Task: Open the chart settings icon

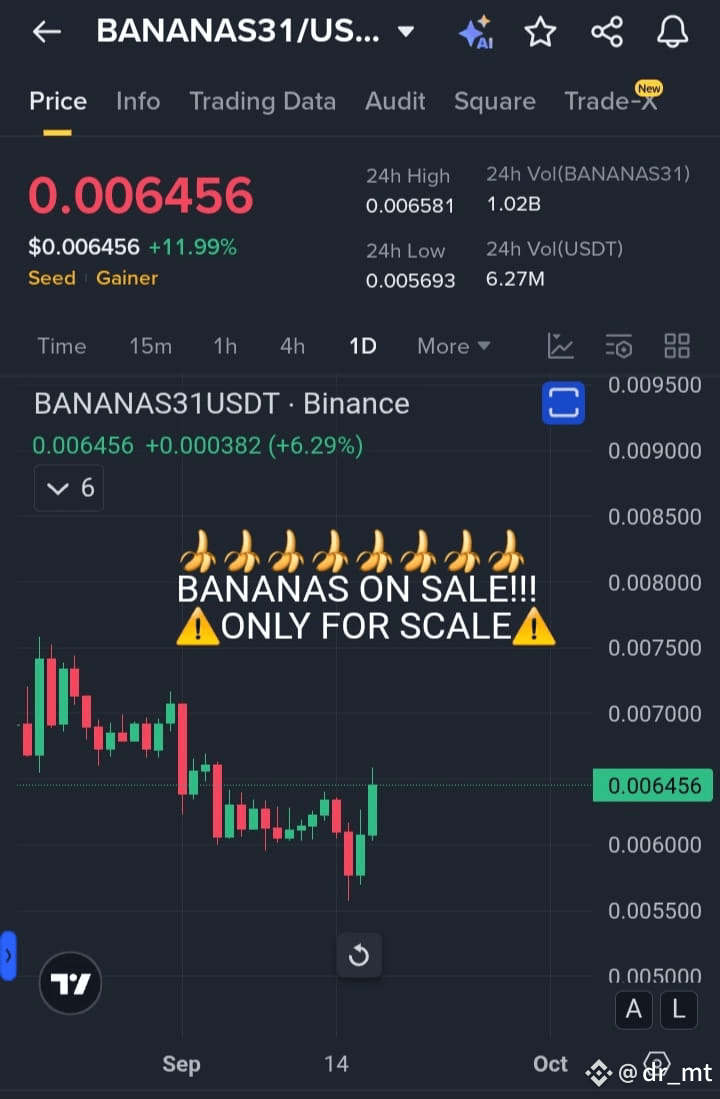Action: point(619,346)
